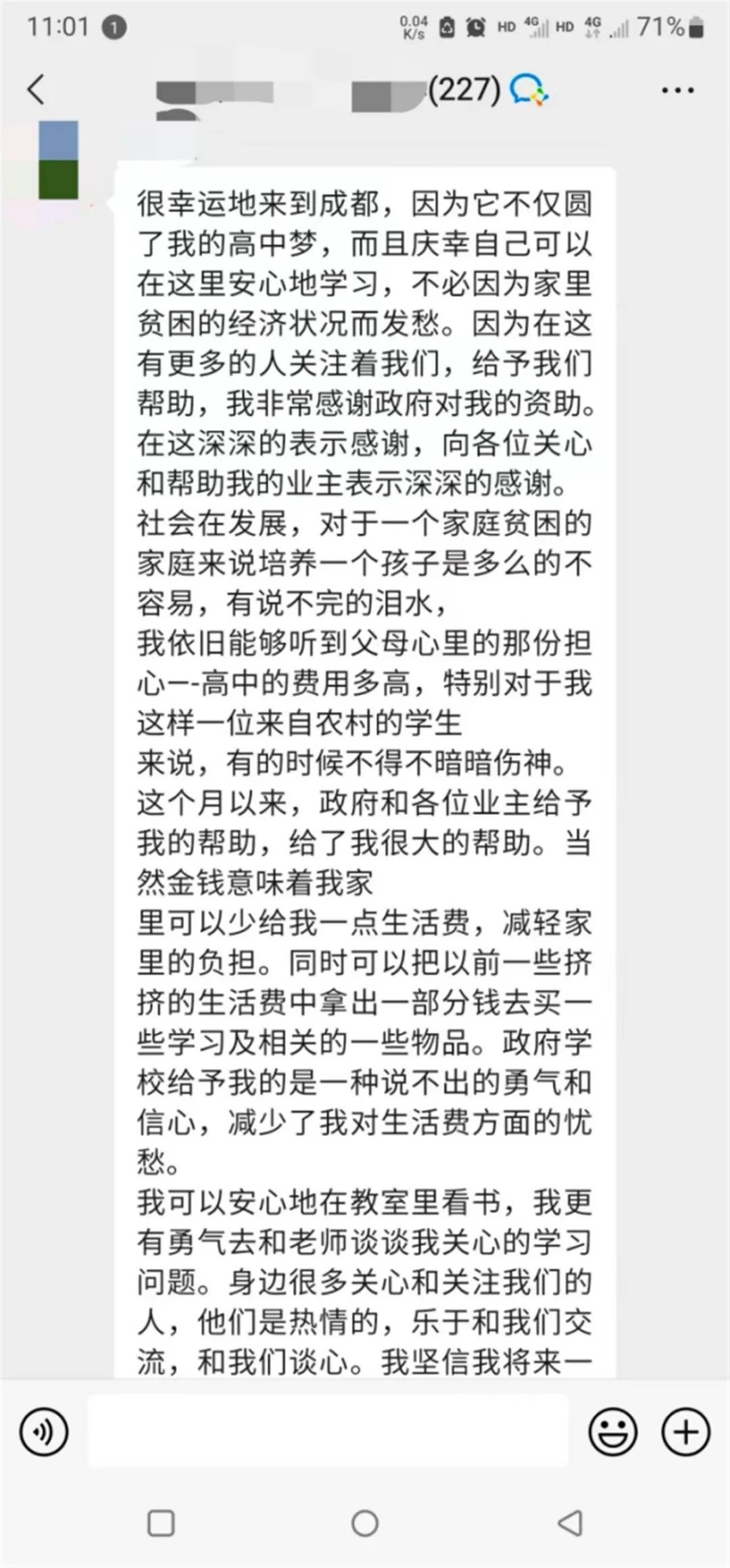Tap the system home button
This screenshot has height=1568, width=730.
pos(365,1523)
